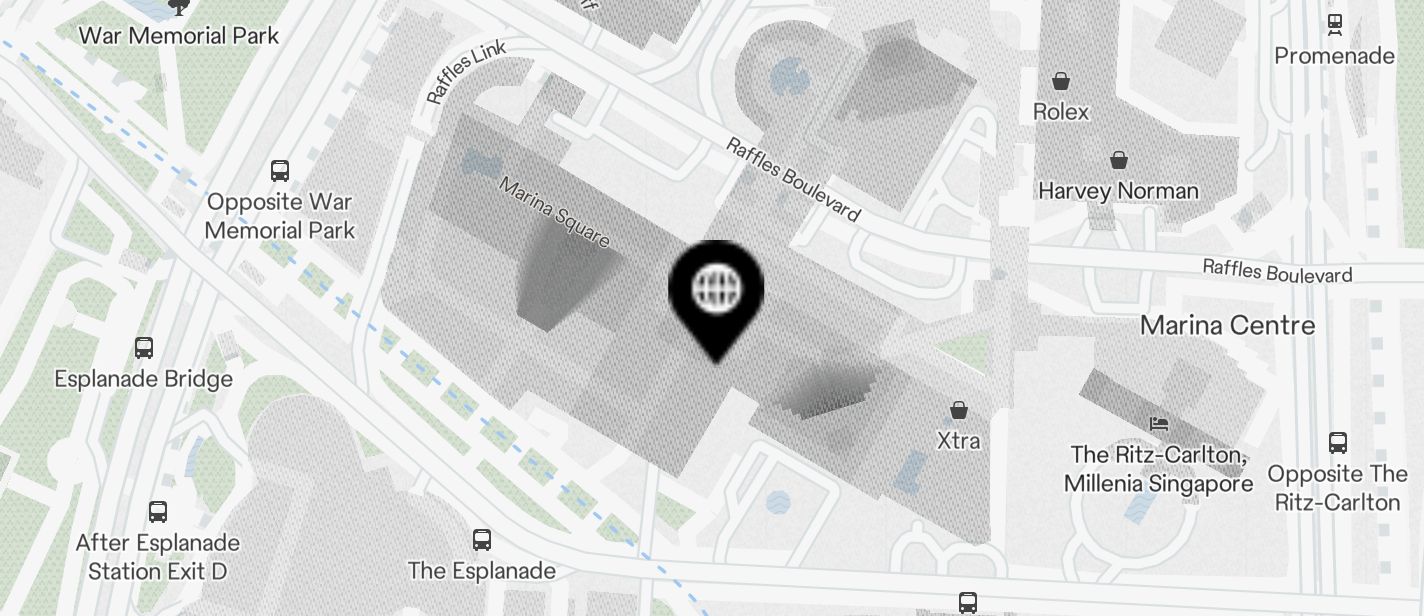Select The Esplanade bus stop marker

[x=482, y=540]
